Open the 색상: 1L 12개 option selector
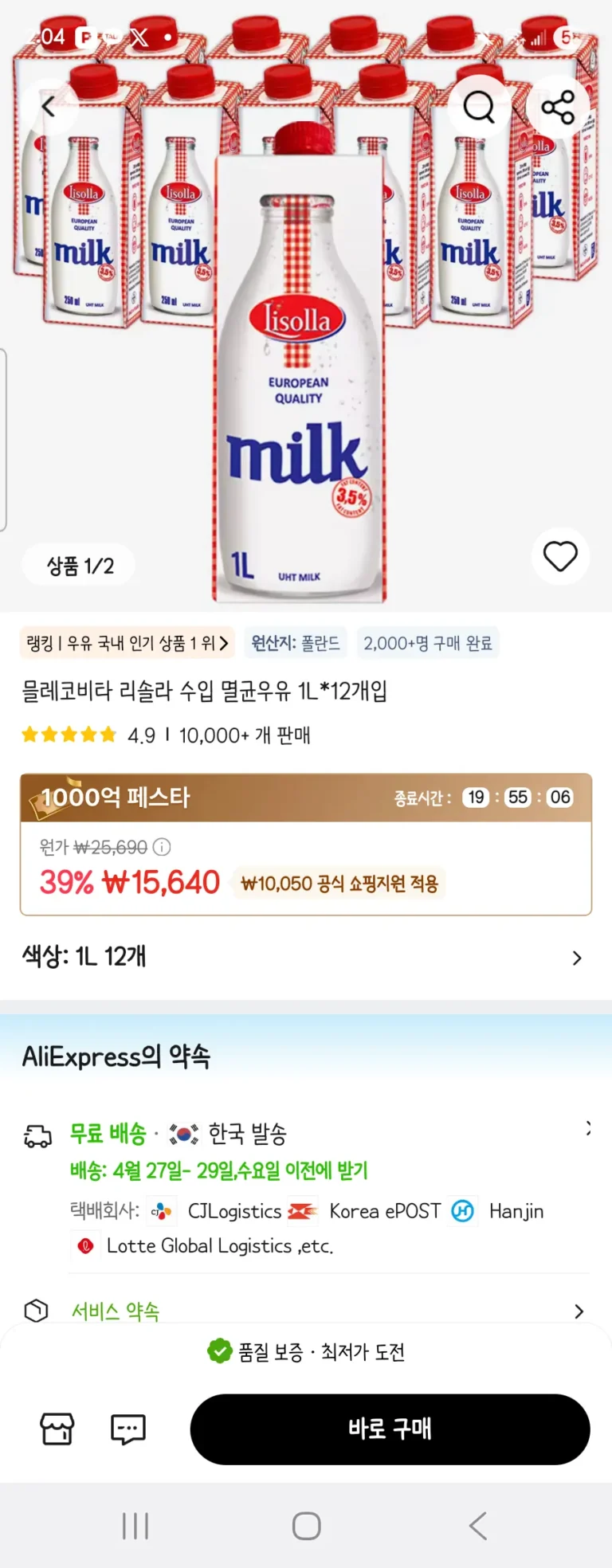612x1568 pixels. [x=306, y=957]
